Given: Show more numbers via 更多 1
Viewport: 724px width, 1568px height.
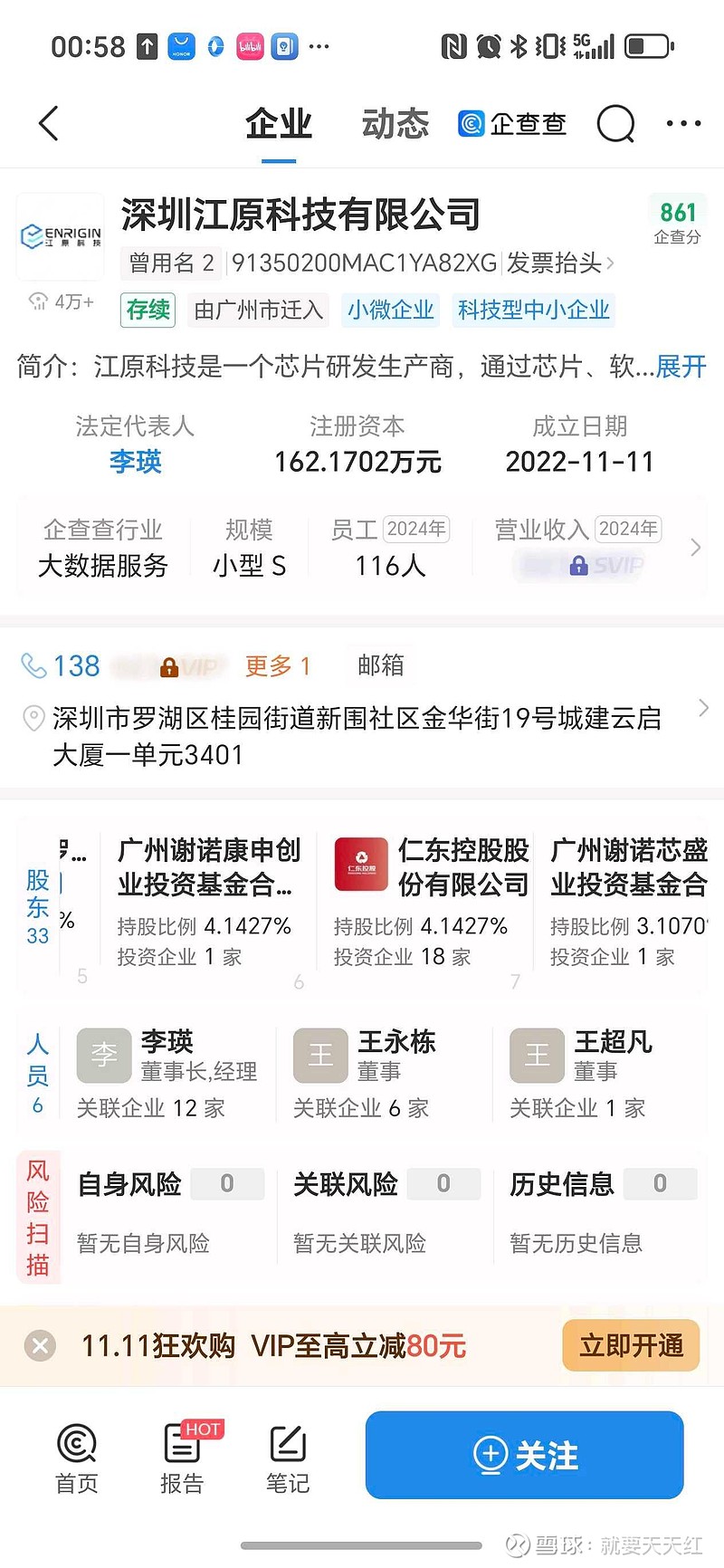Looking at the screenshot, I should pos(277,665).
